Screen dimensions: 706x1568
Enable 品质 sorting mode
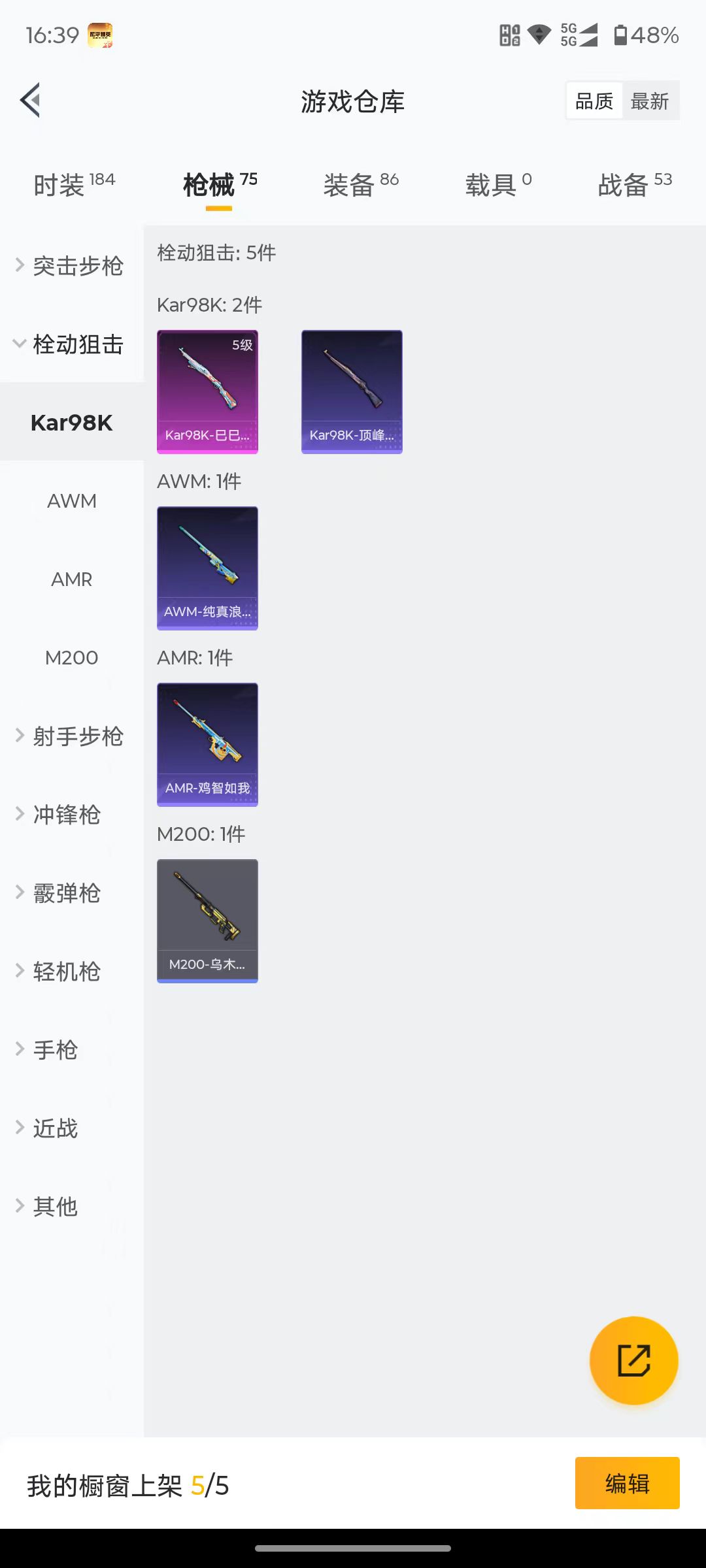point(594,100)
